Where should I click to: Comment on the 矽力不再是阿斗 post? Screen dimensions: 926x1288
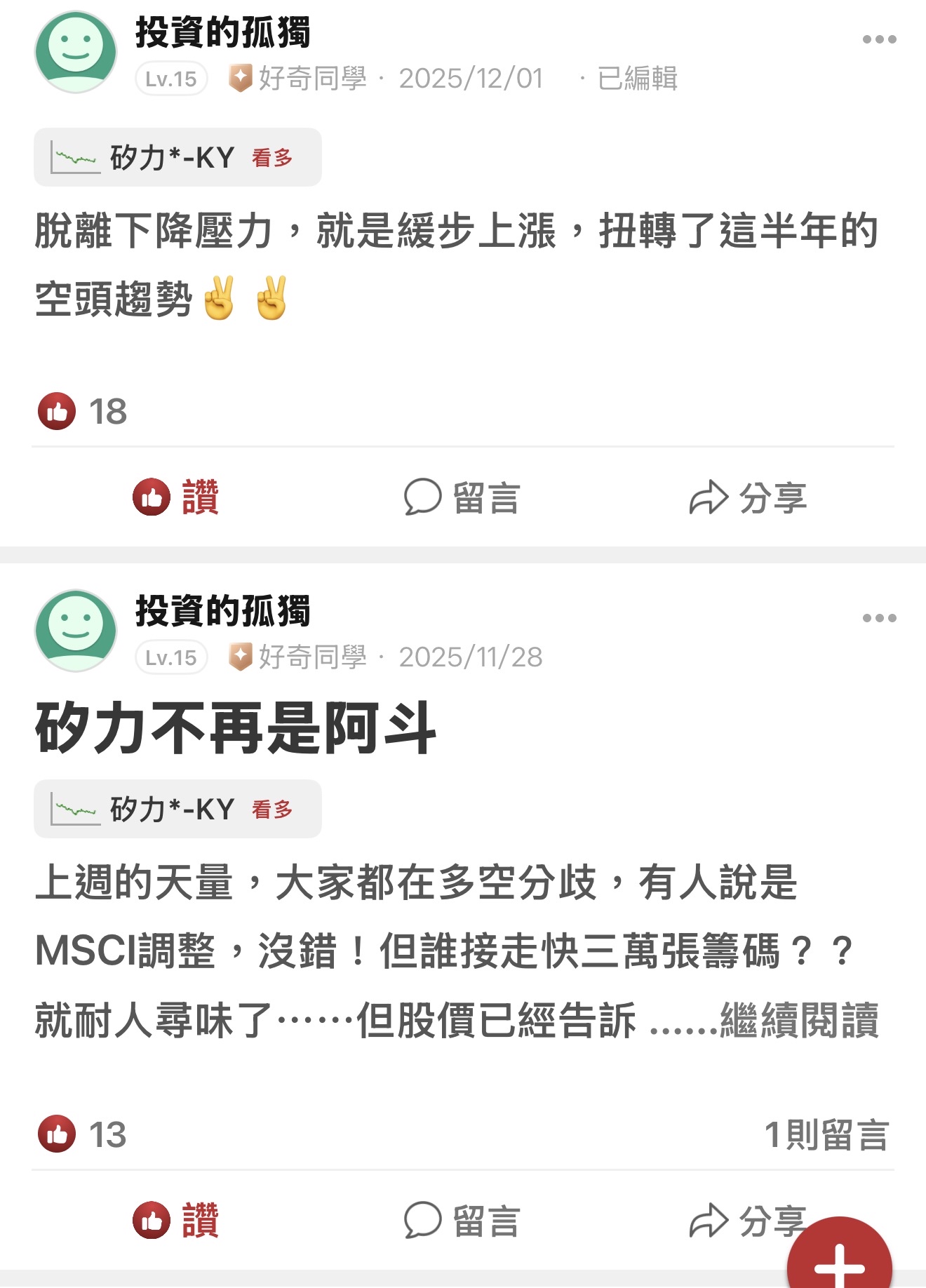462,1221
